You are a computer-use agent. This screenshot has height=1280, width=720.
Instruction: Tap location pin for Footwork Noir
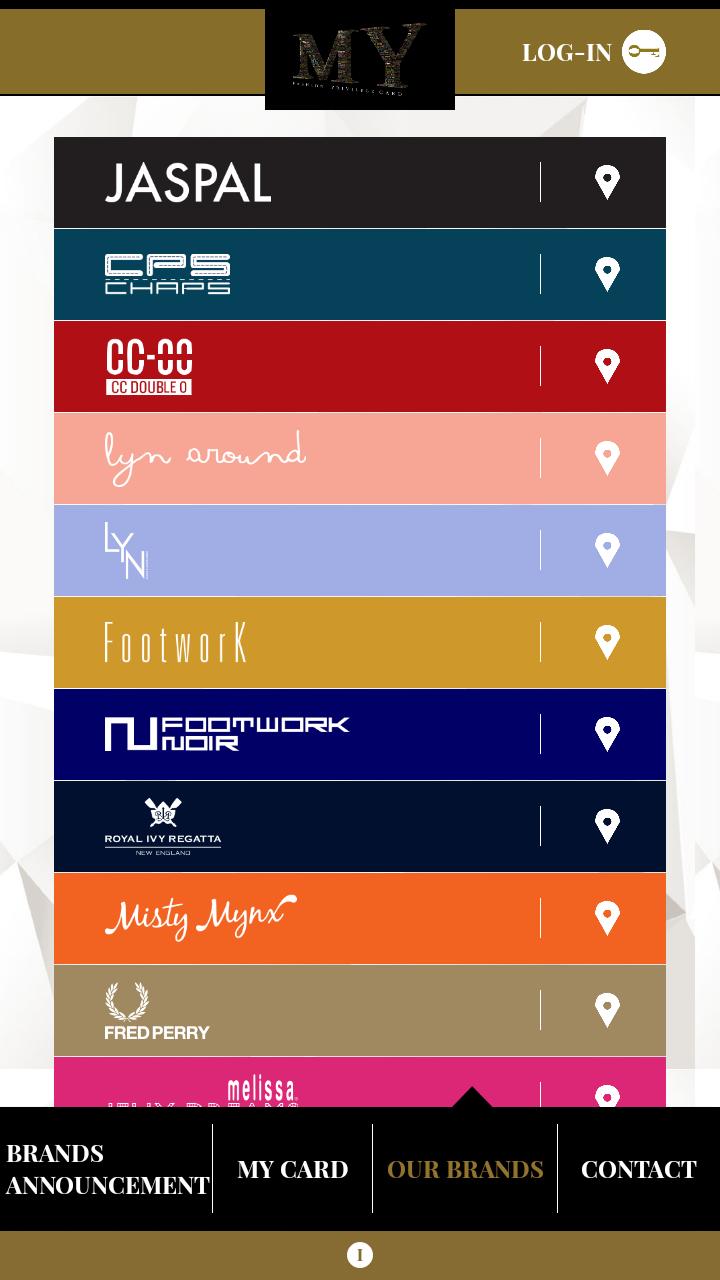[x=607, y=734]
